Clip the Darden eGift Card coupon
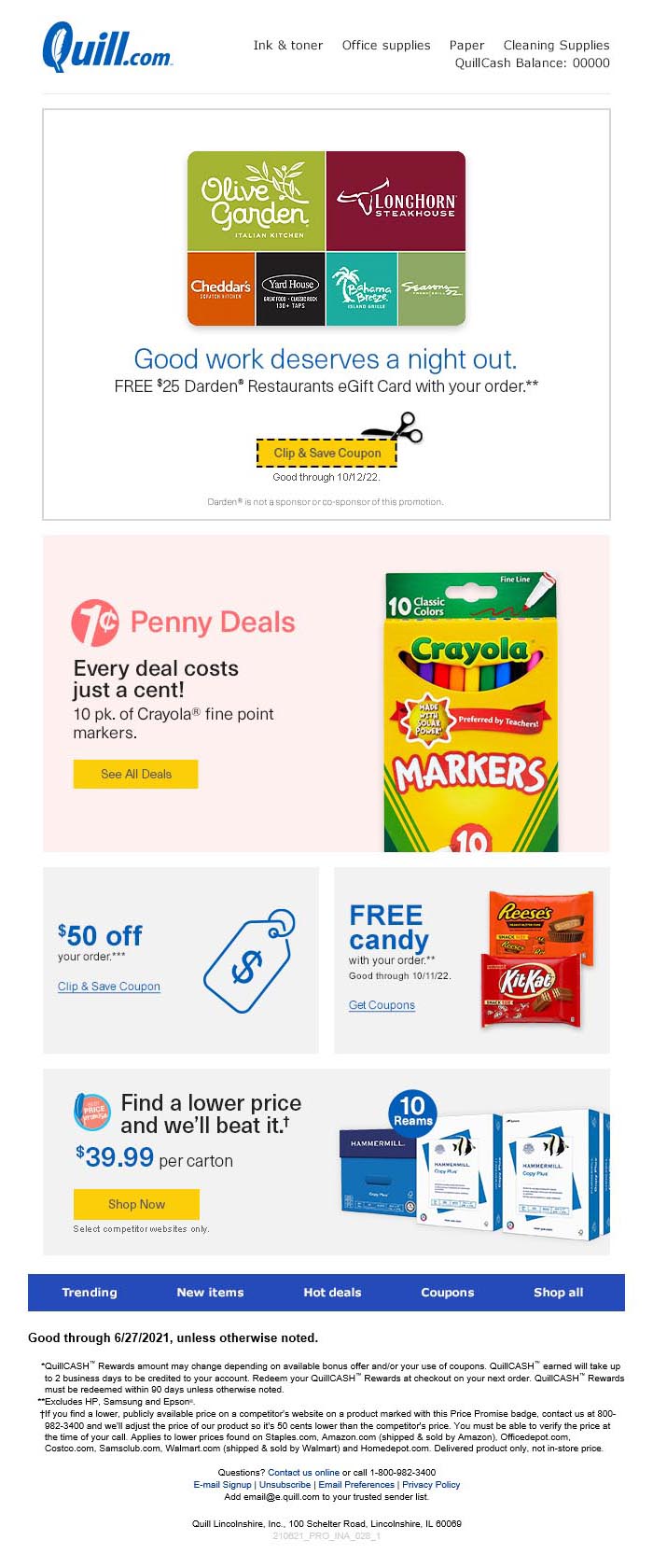Screen dimensions: 653x1568 (326, 453)
